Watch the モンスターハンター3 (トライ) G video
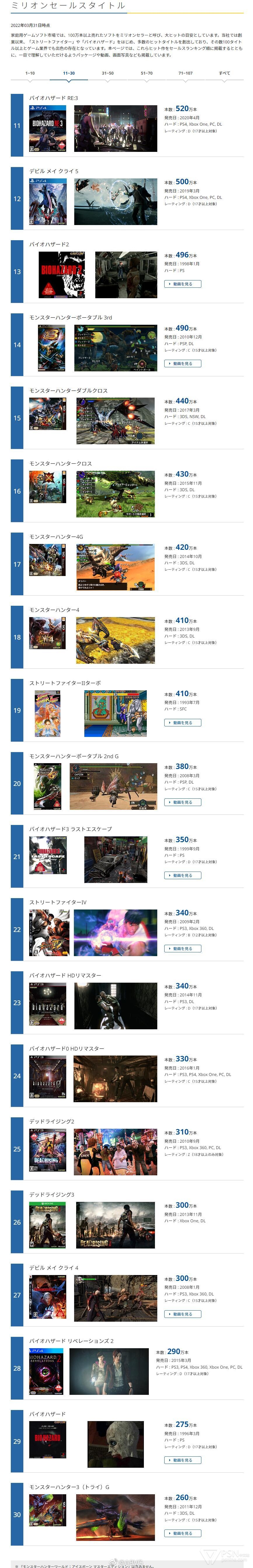This screenshot has height=1568, width=253. coord(182,1533)
